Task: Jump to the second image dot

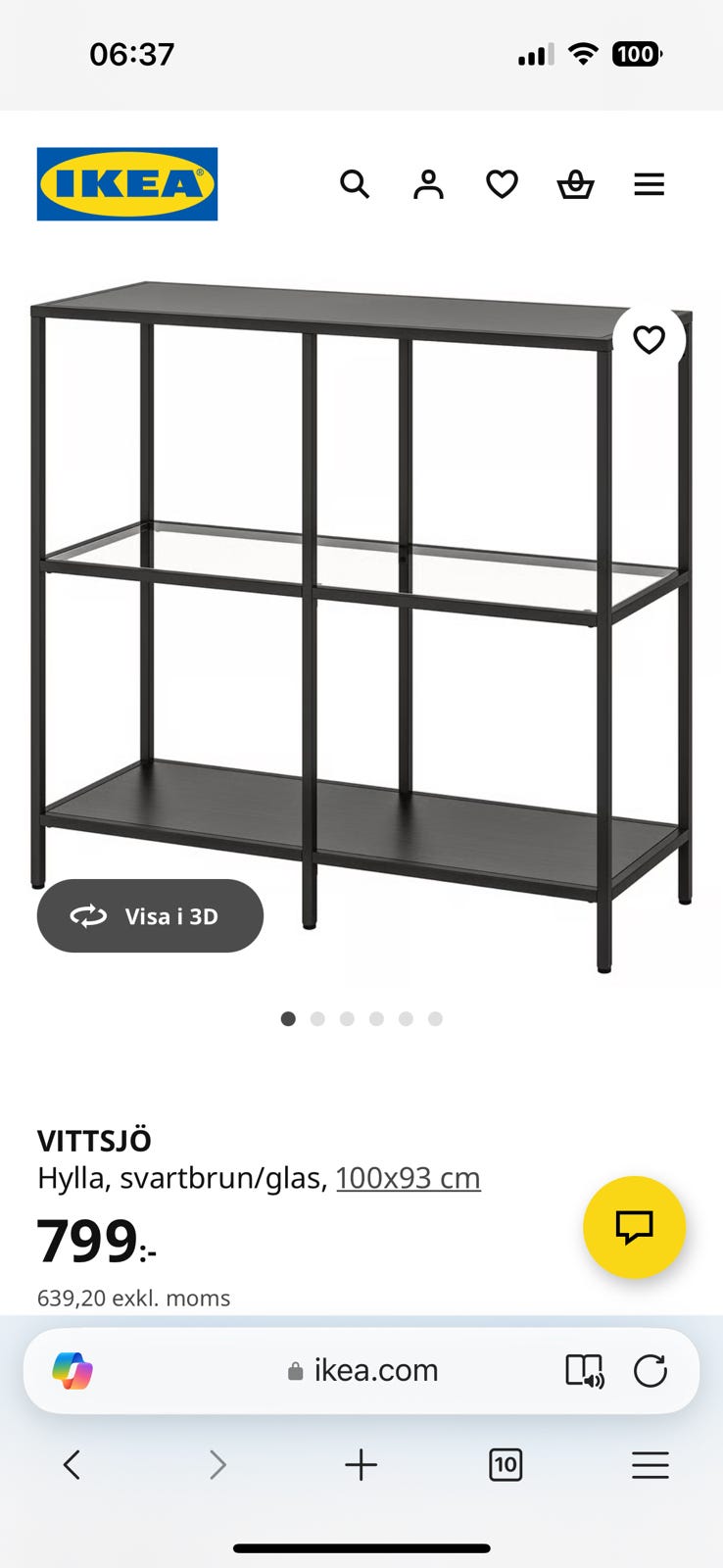Action: (317, 1019)
